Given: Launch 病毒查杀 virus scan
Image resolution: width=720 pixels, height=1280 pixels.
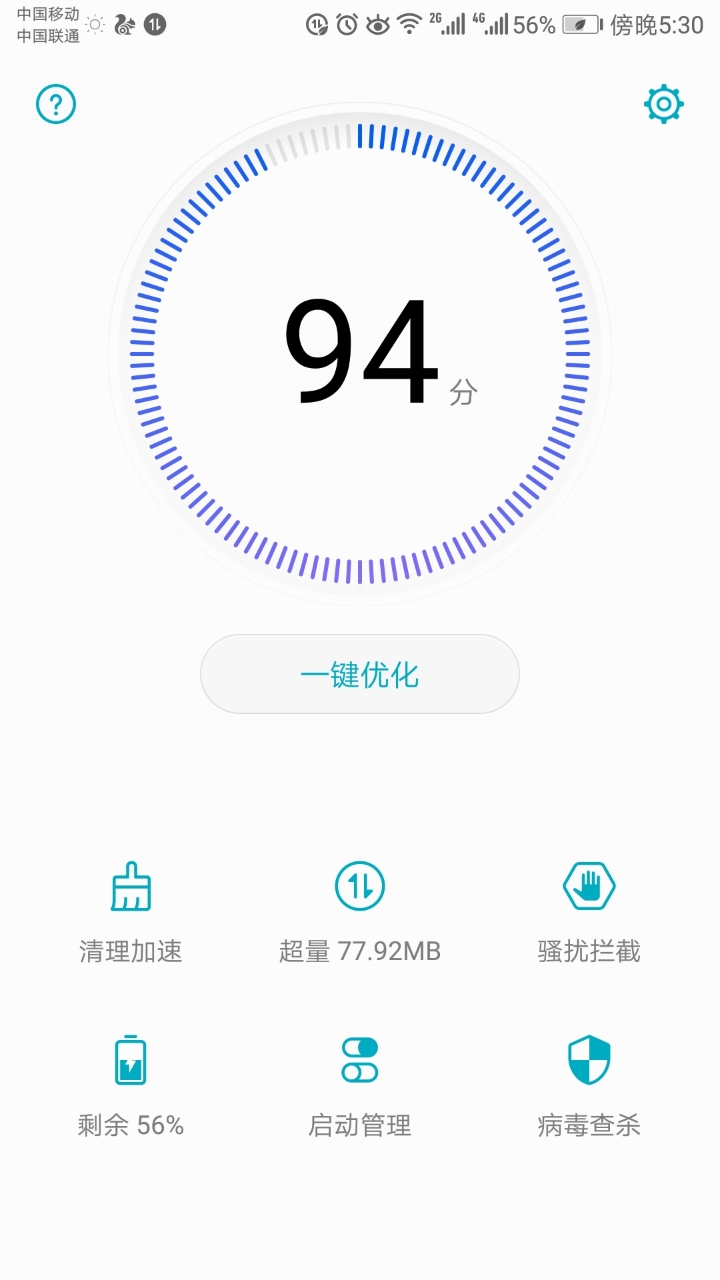Looking at the screenshot, I should 589,1085.
